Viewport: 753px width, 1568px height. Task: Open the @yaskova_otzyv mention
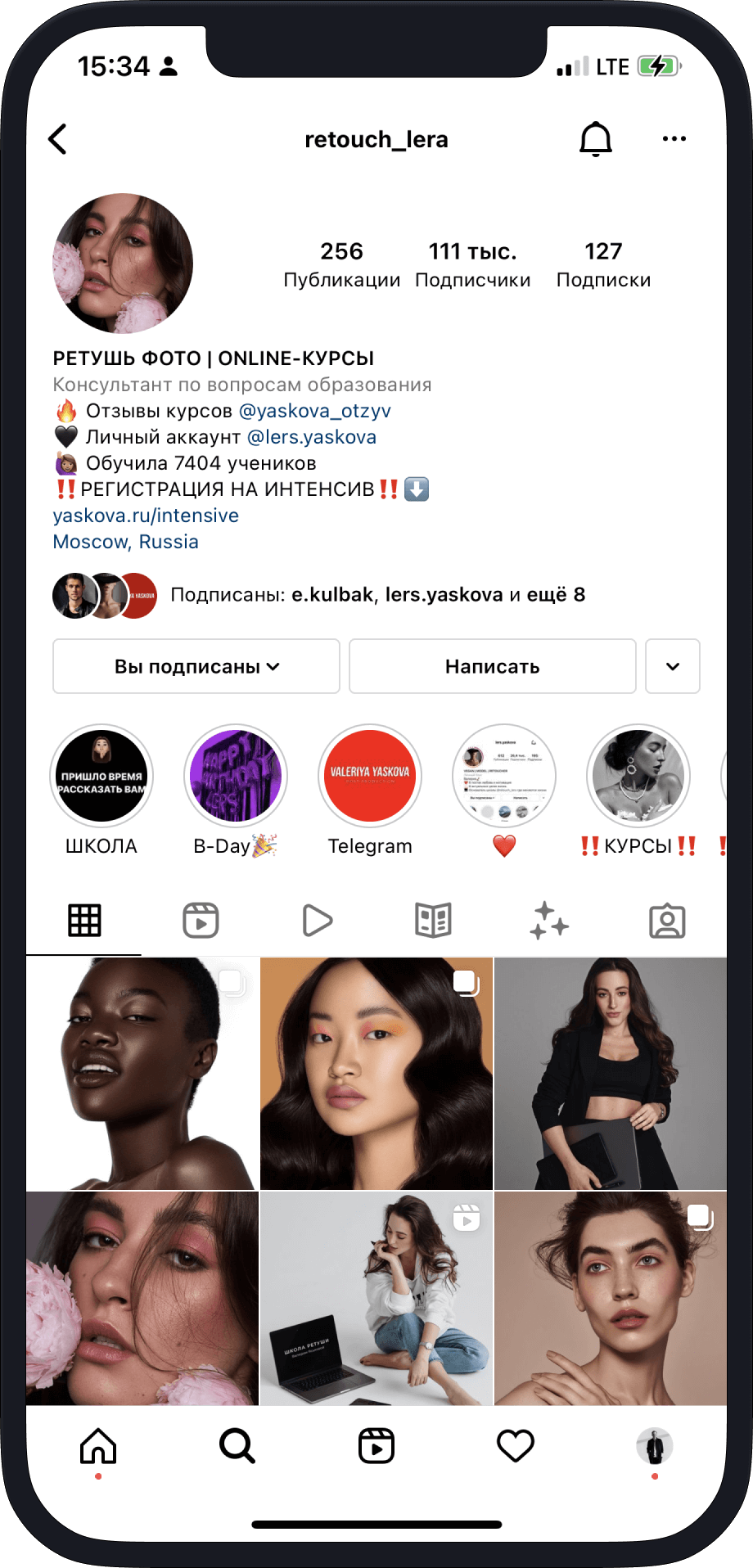314,411
